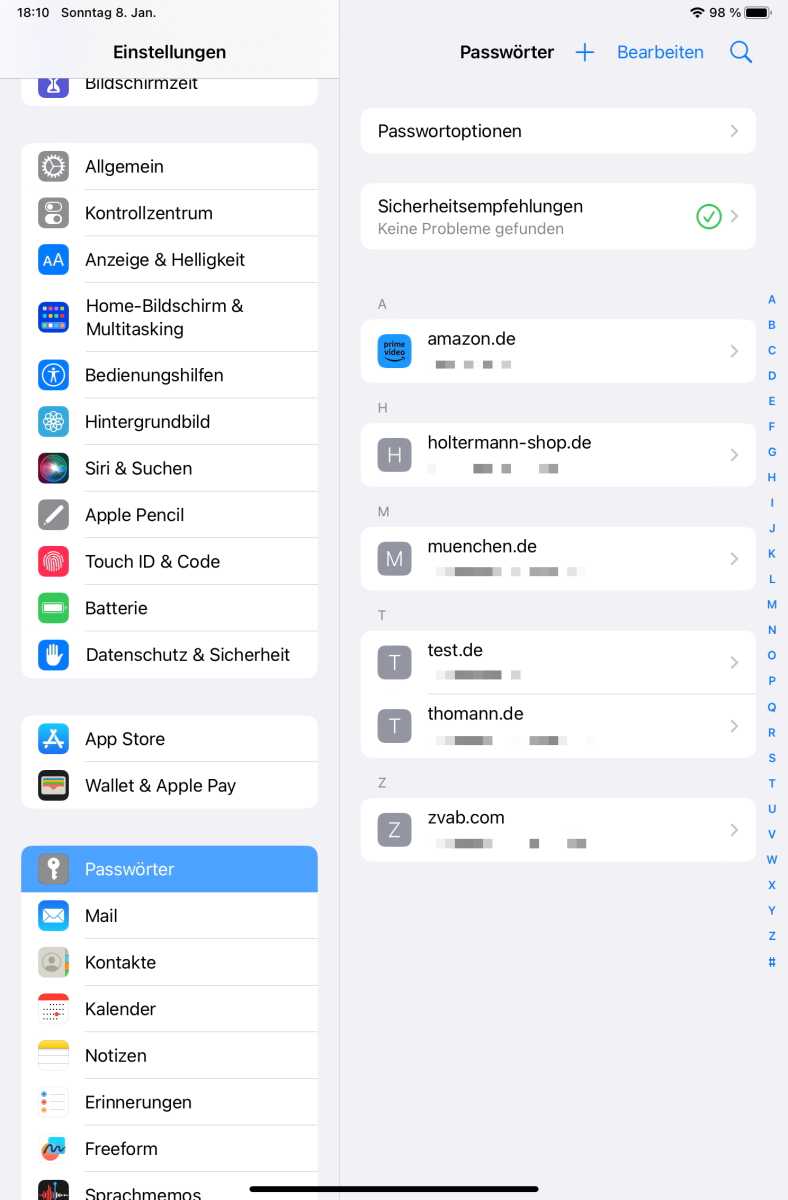788x1200 pixels.
Task: Go to Mail settings
Action: [x=169, y=916]
